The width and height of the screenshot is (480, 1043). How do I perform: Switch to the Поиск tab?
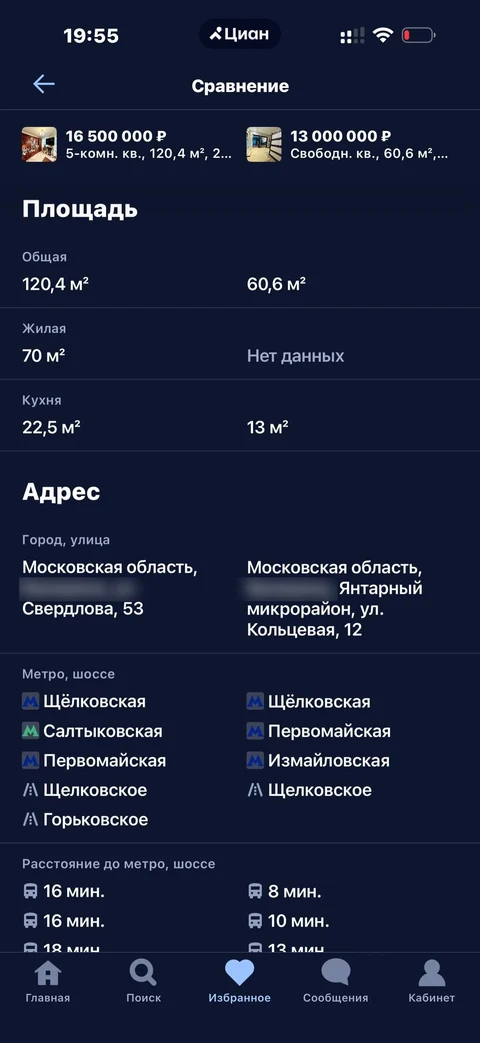(144, 982)
